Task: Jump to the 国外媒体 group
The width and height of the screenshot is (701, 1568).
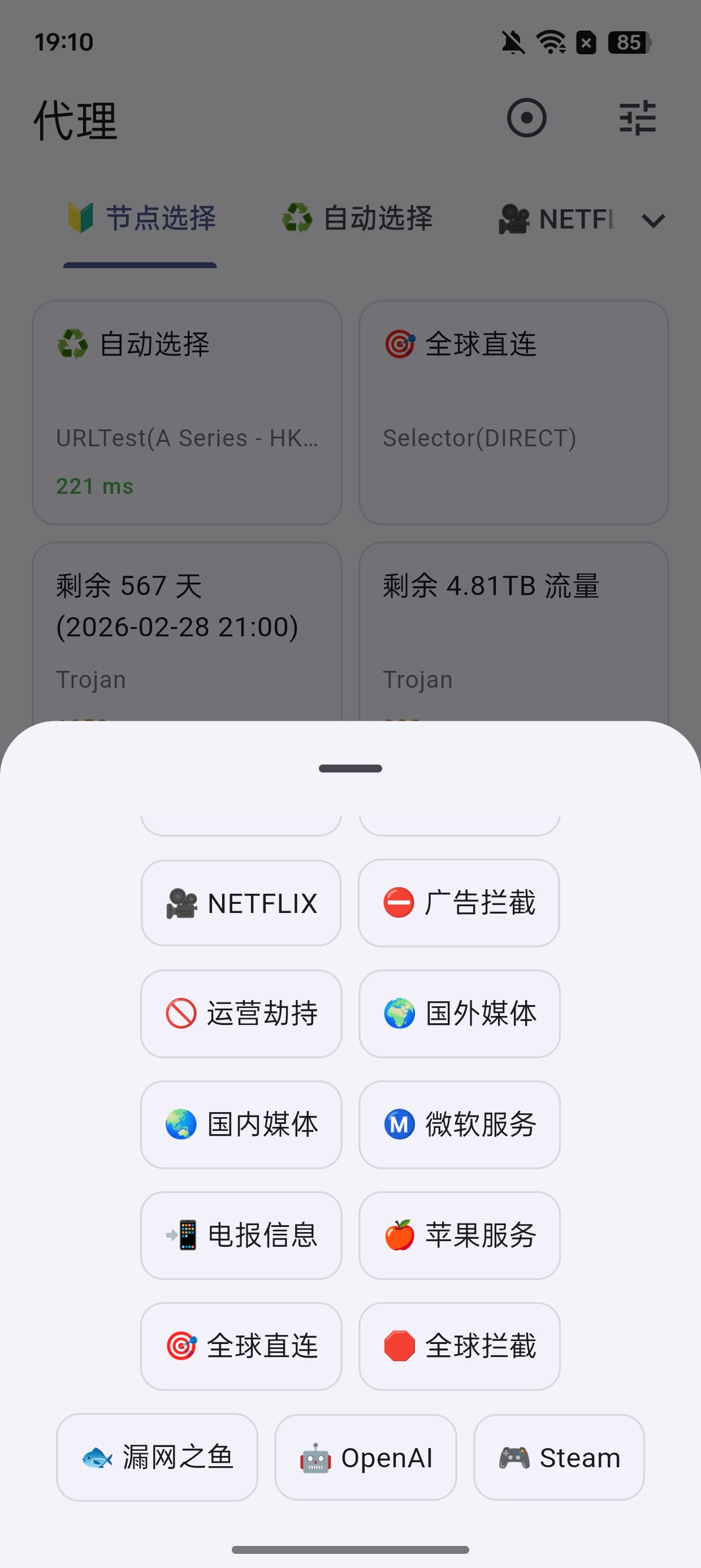Action: coord(460,1014)
